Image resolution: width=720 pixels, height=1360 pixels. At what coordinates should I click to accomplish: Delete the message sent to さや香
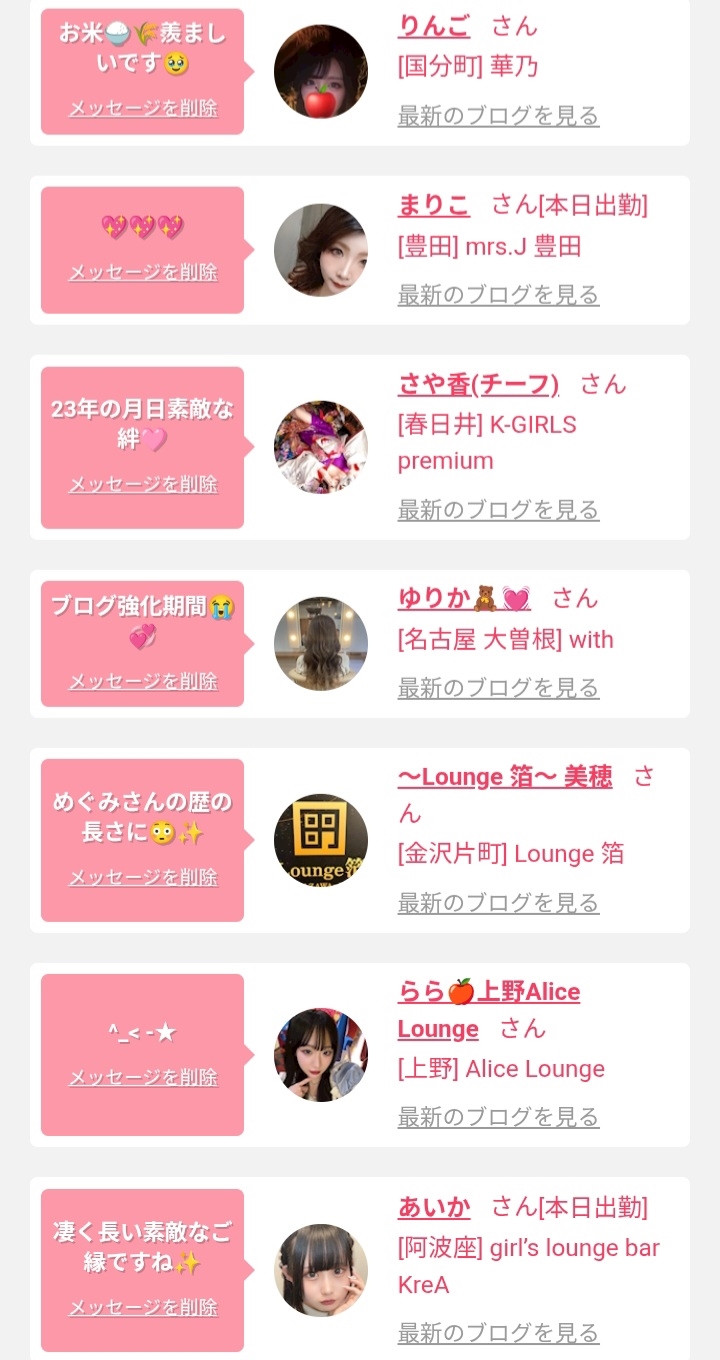point(143,484)
